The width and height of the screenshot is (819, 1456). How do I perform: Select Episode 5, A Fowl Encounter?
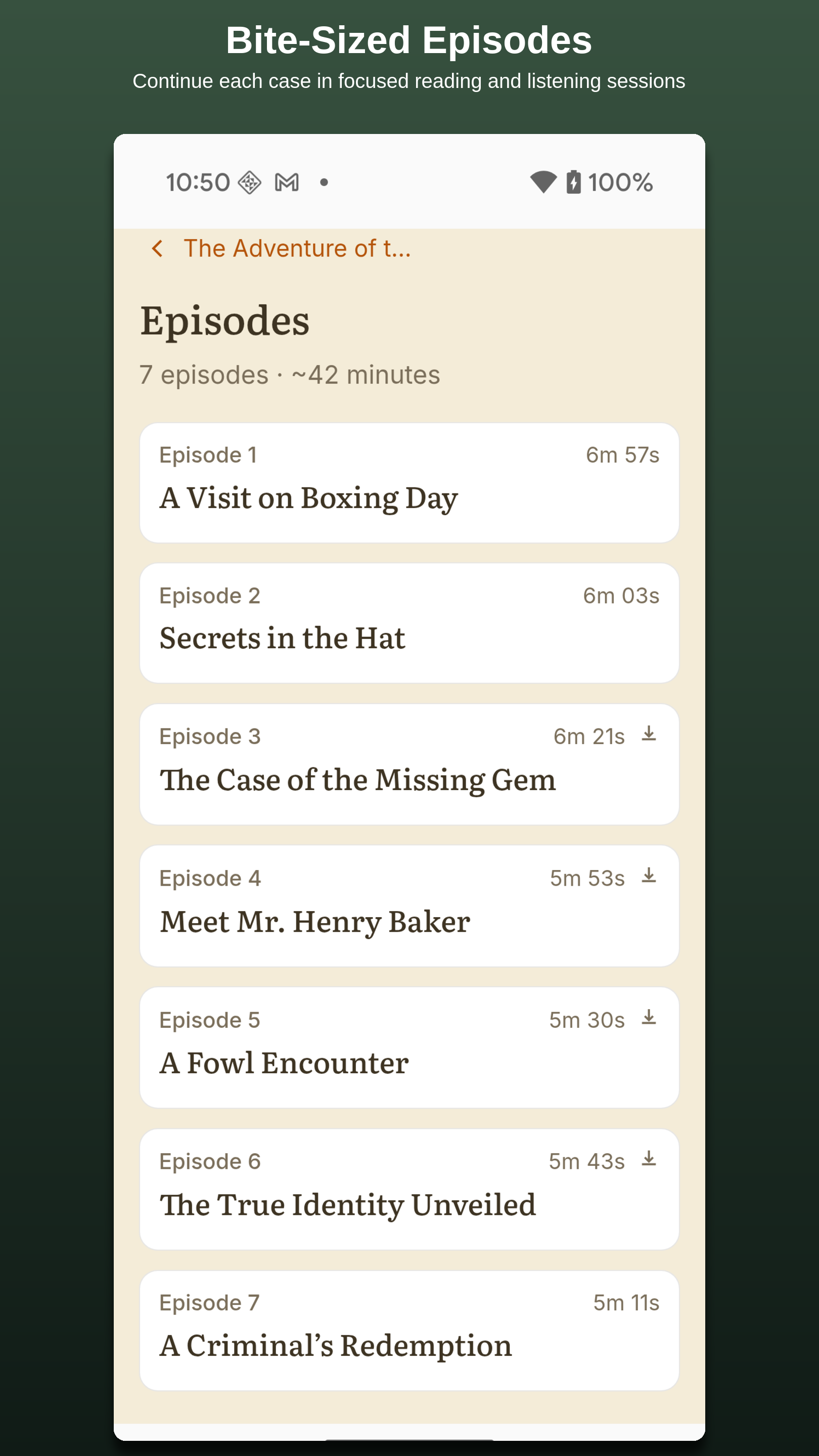408,1048
